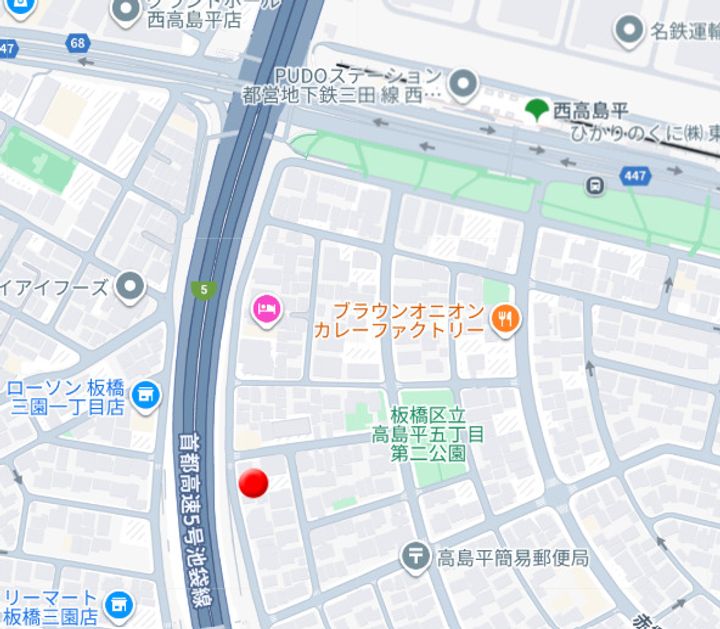Open 高島平簡易郵便局 post office pin
Image resolution: width=720 pixels, height=629 pixels.
click(415, 557)
